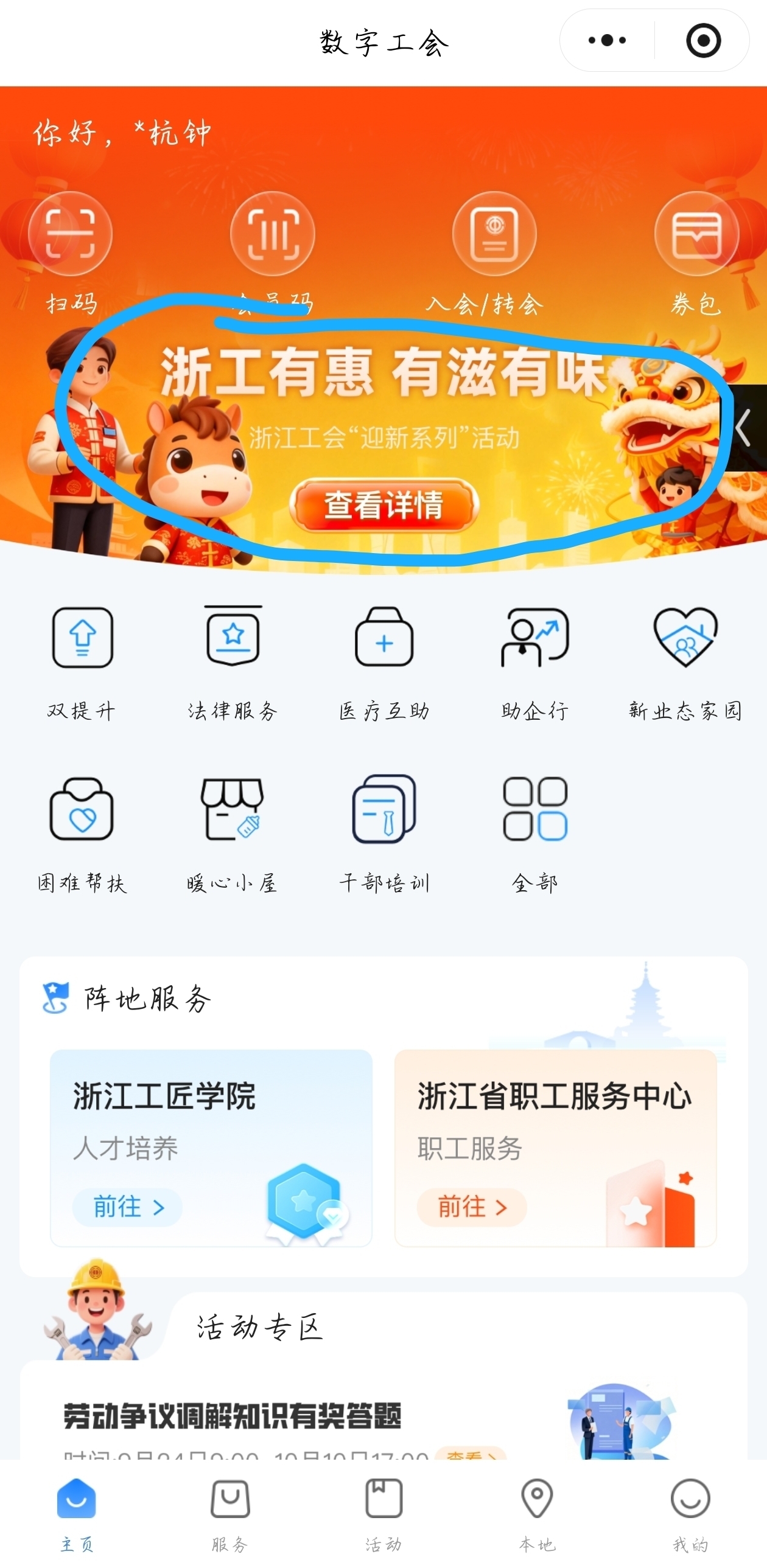Open the 扫码 scanner
Viewport: 767px width, 1568px height.
[71, 234]
